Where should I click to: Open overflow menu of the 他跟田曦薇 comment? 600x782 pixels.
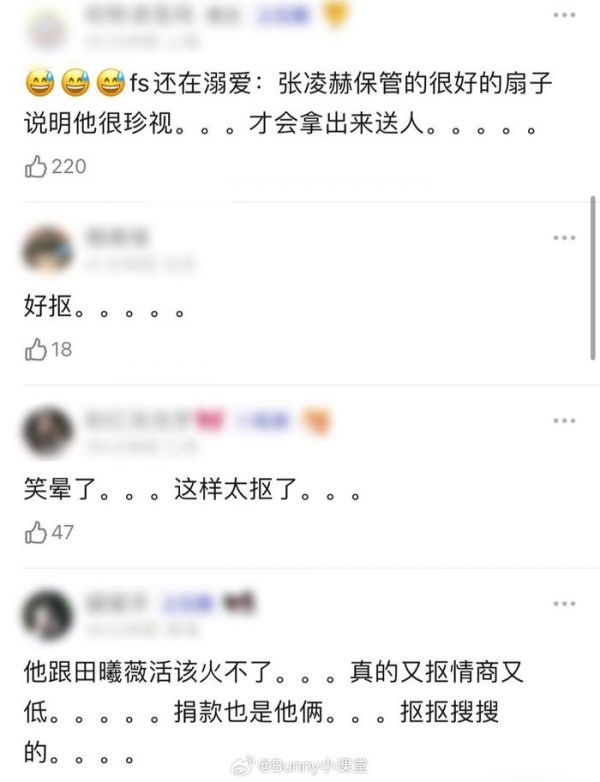(x=563, y=604)
